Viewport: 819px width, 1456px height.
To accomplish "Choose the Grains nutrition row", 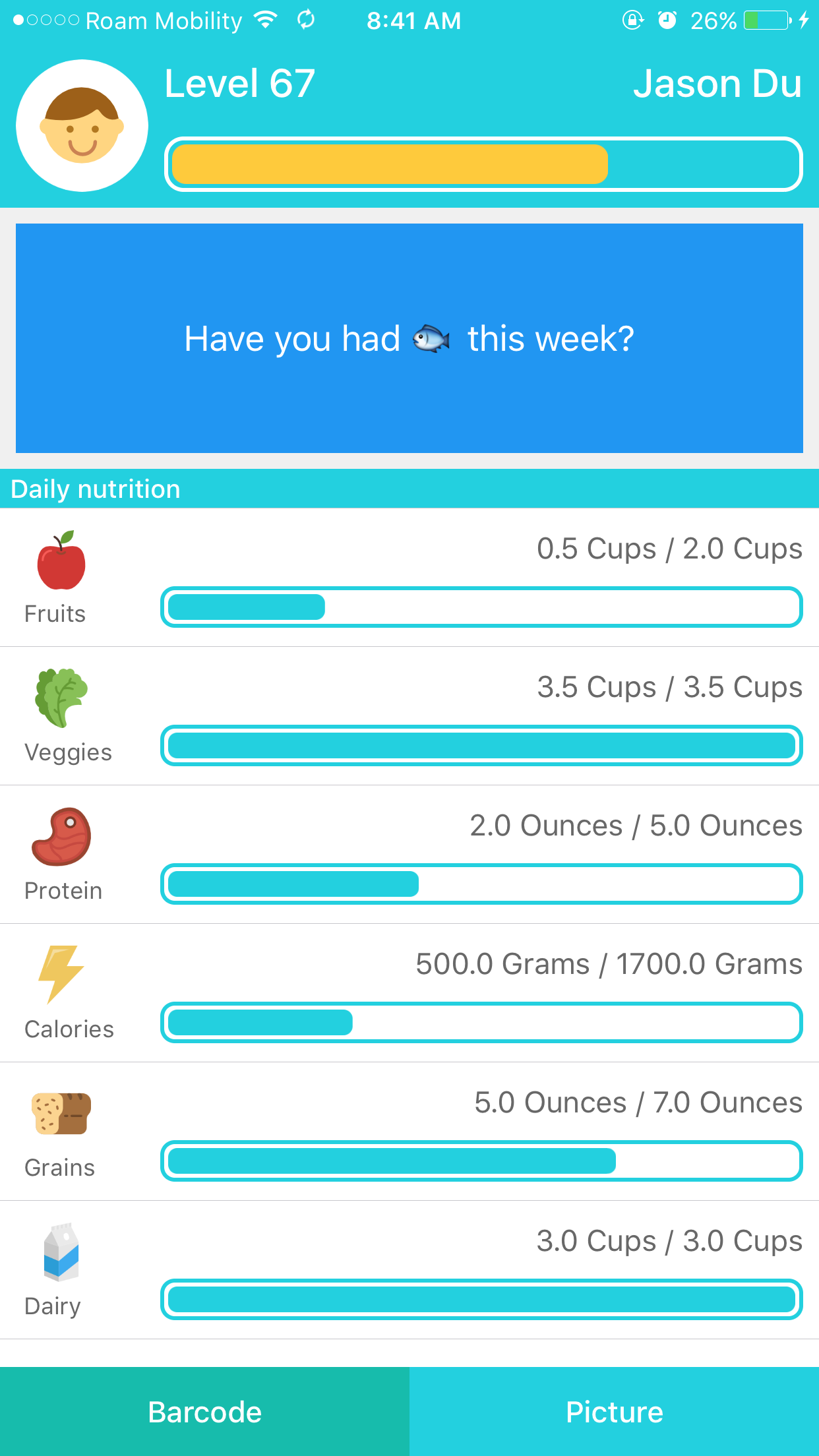I will pyautogui.click(x=409, y=1132).
